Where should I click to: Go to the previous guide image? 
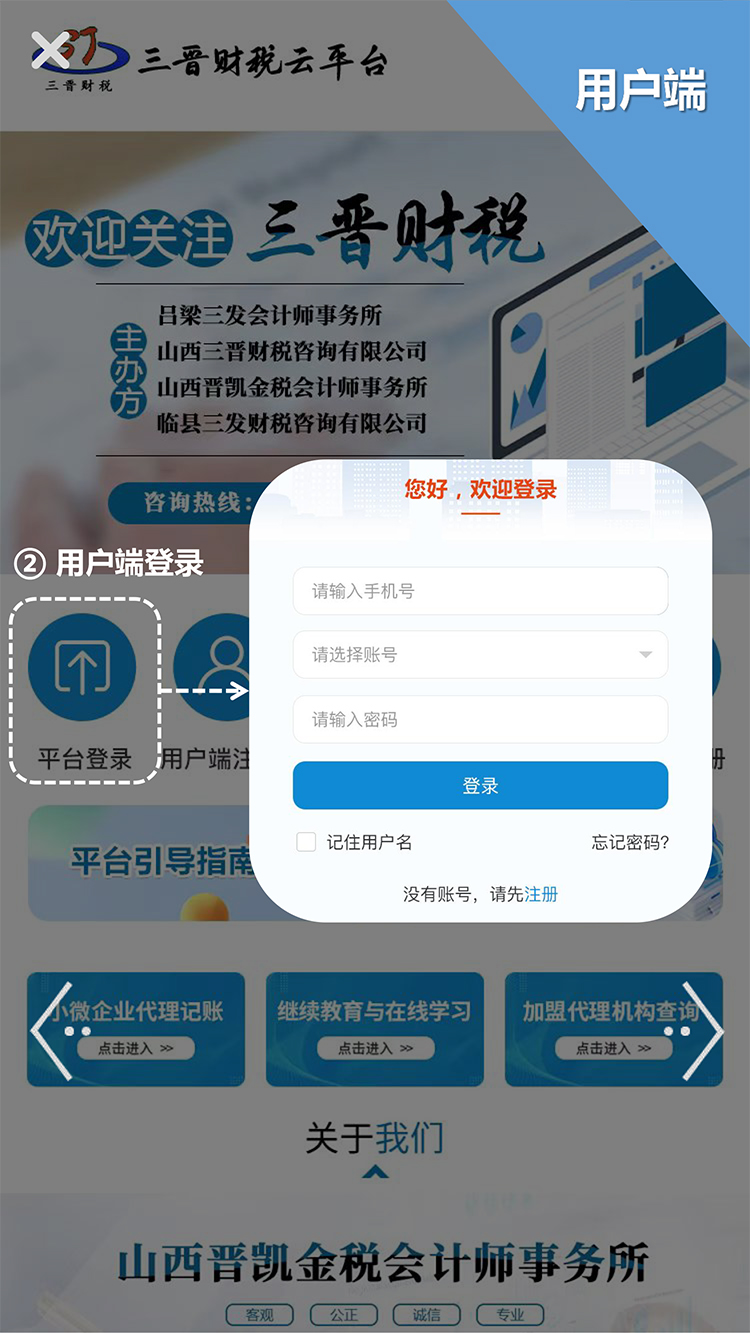[x=51, y=1030]
